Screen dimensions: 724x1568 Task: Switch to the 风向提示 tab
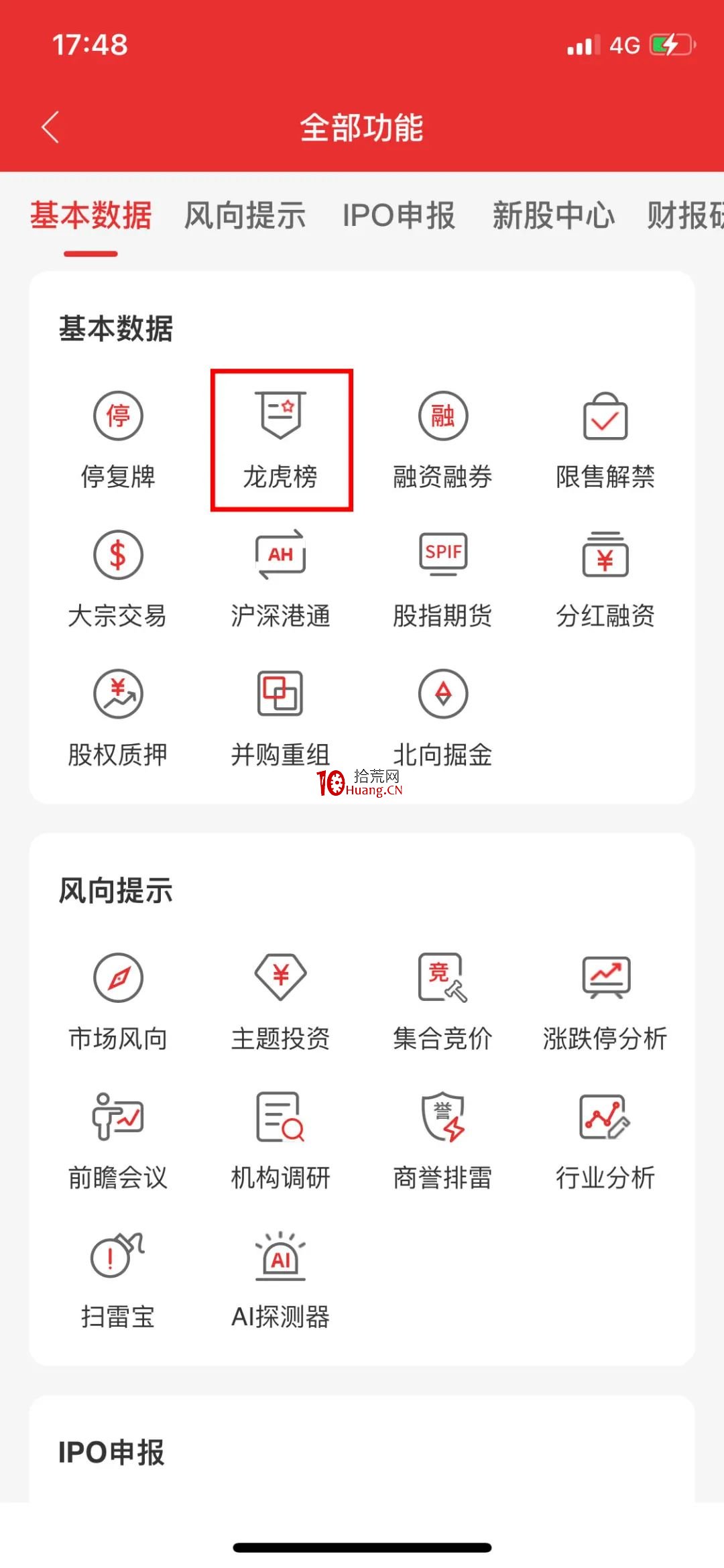coord(245,216)
